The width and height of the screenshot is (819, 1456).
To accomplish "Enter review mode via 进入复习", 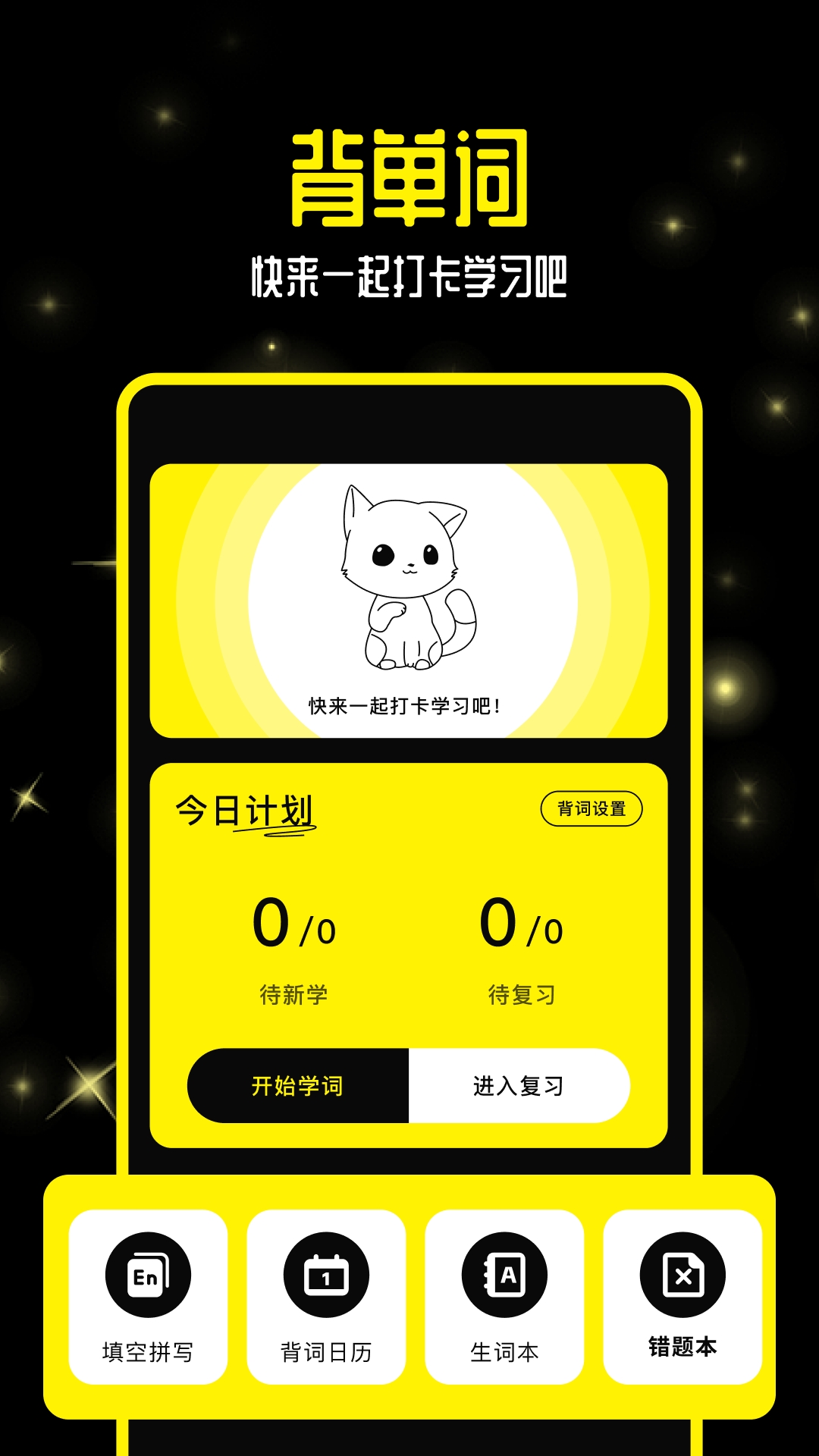I will pyautogui.click(x=519, y=1084).
